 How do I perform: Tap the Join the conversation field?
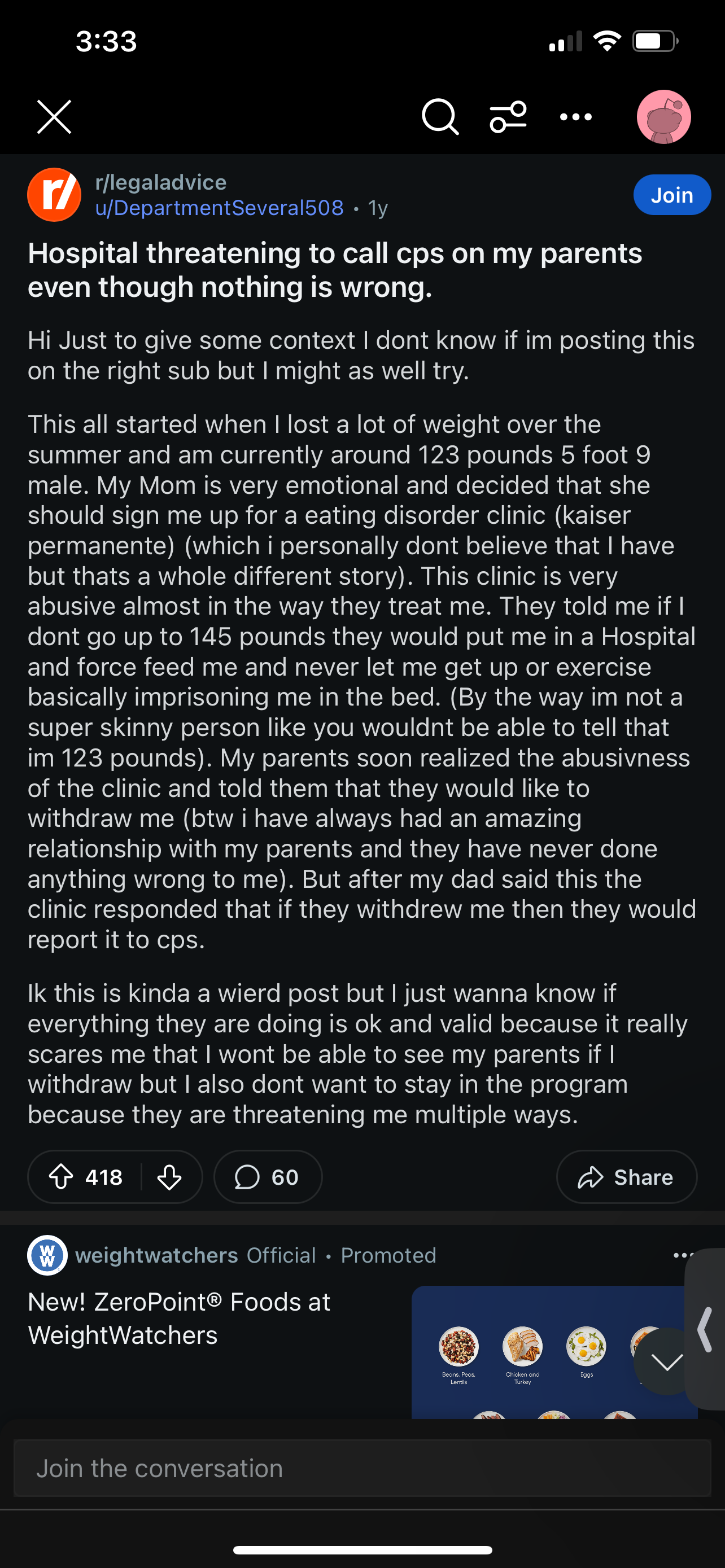point(362,1468)
